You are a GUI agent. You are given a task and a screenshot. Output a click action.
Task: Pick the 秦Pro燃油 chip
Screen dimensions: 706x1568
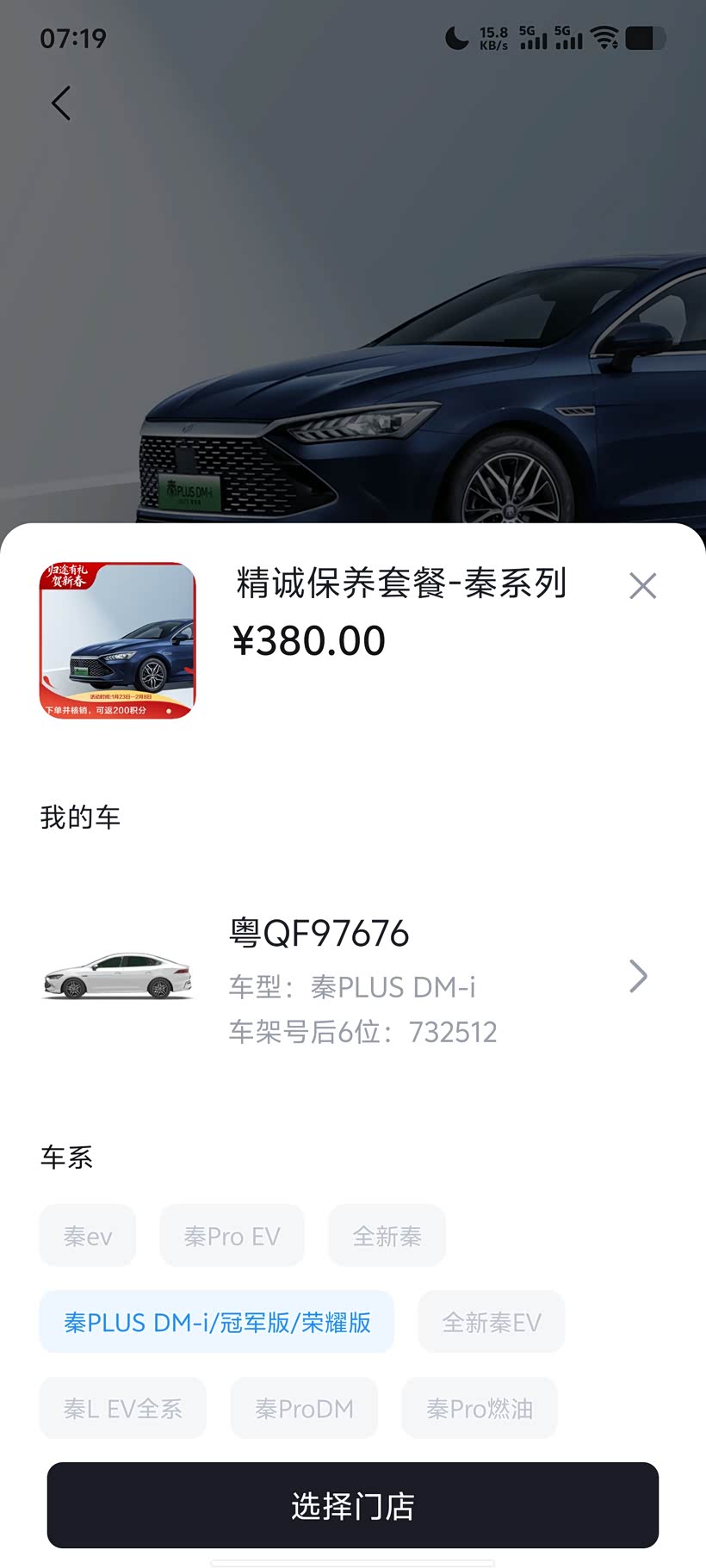coord(480,1408)
